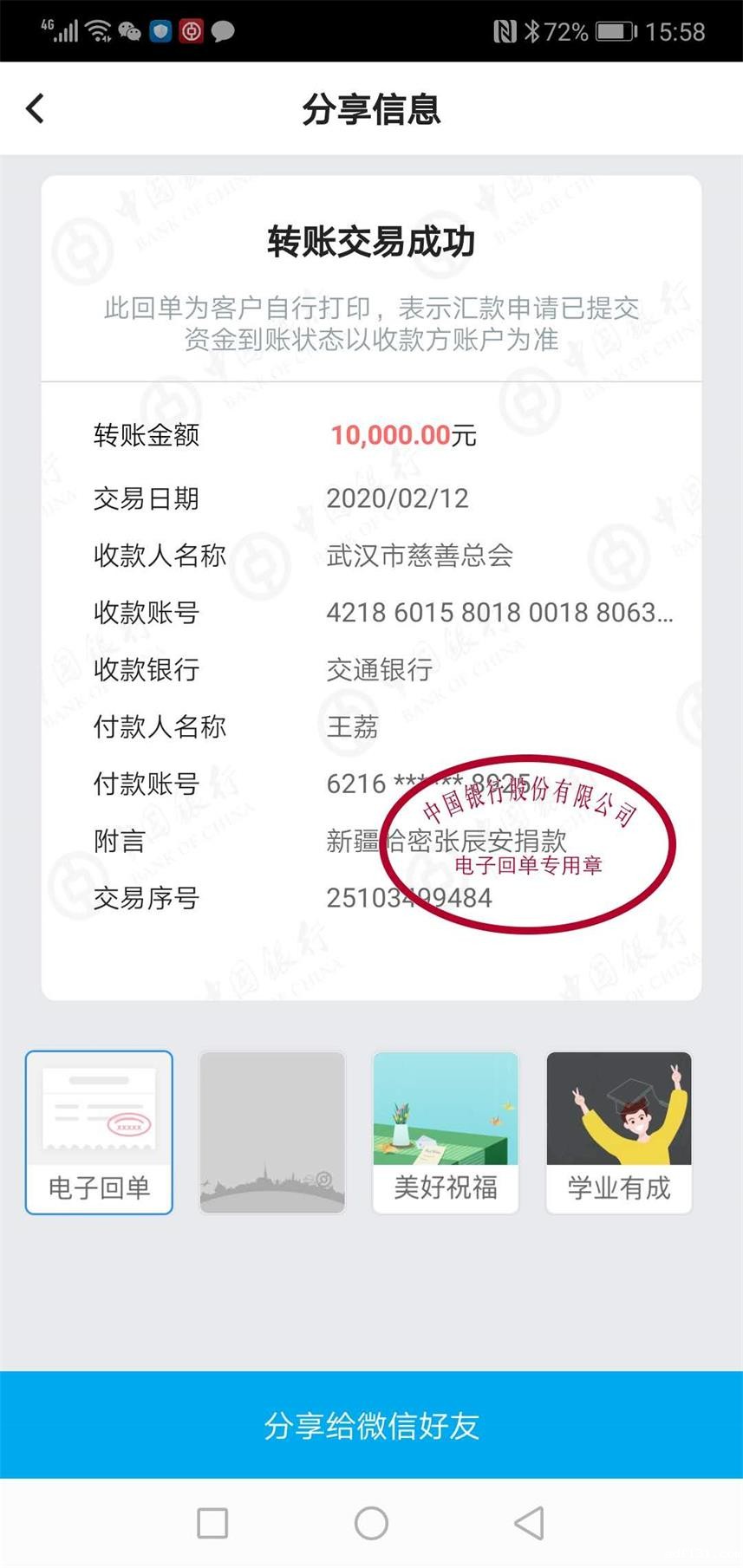Open recent apps from navigation bar

click(212, 1523)
